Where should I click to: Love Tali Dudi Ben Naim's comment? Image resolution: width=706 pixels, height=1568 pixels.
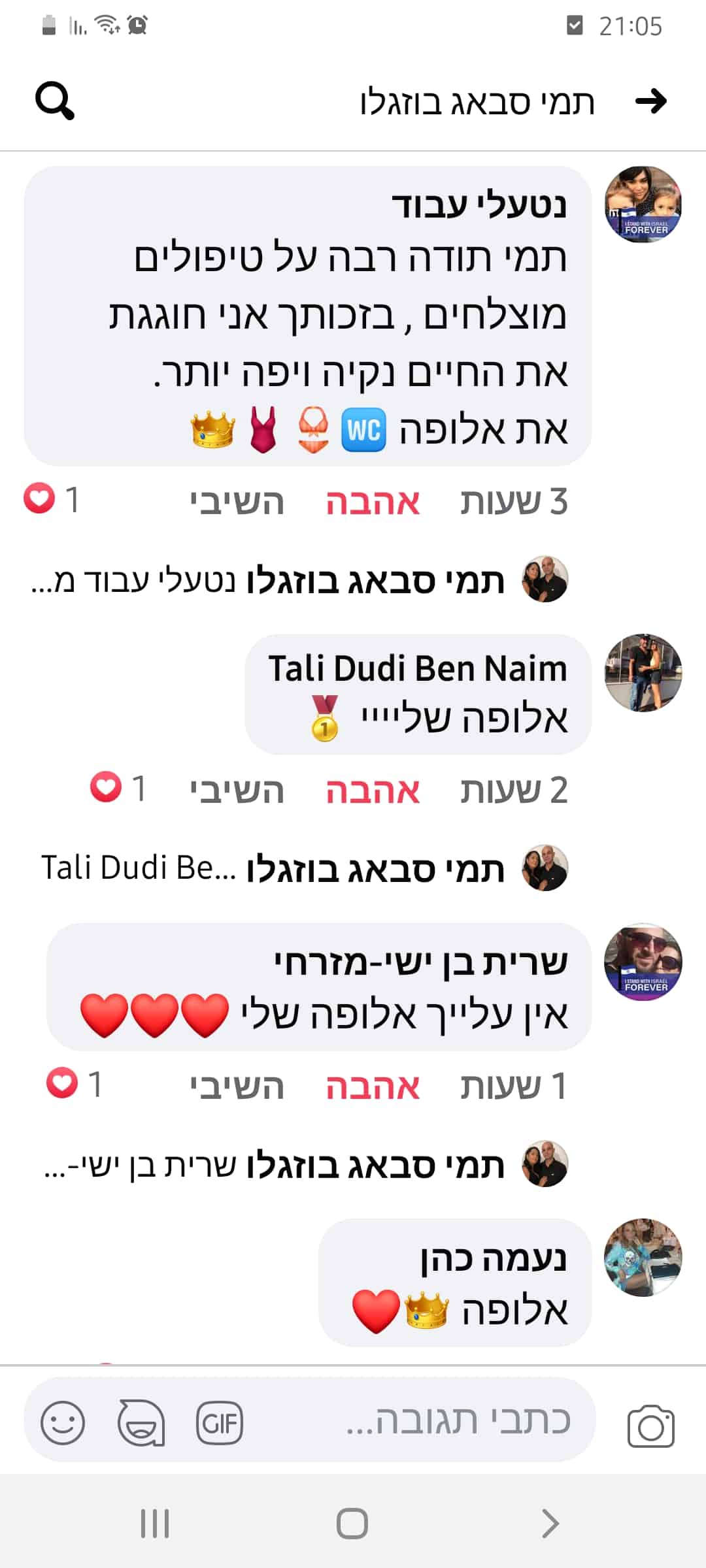tap(373, 791)
